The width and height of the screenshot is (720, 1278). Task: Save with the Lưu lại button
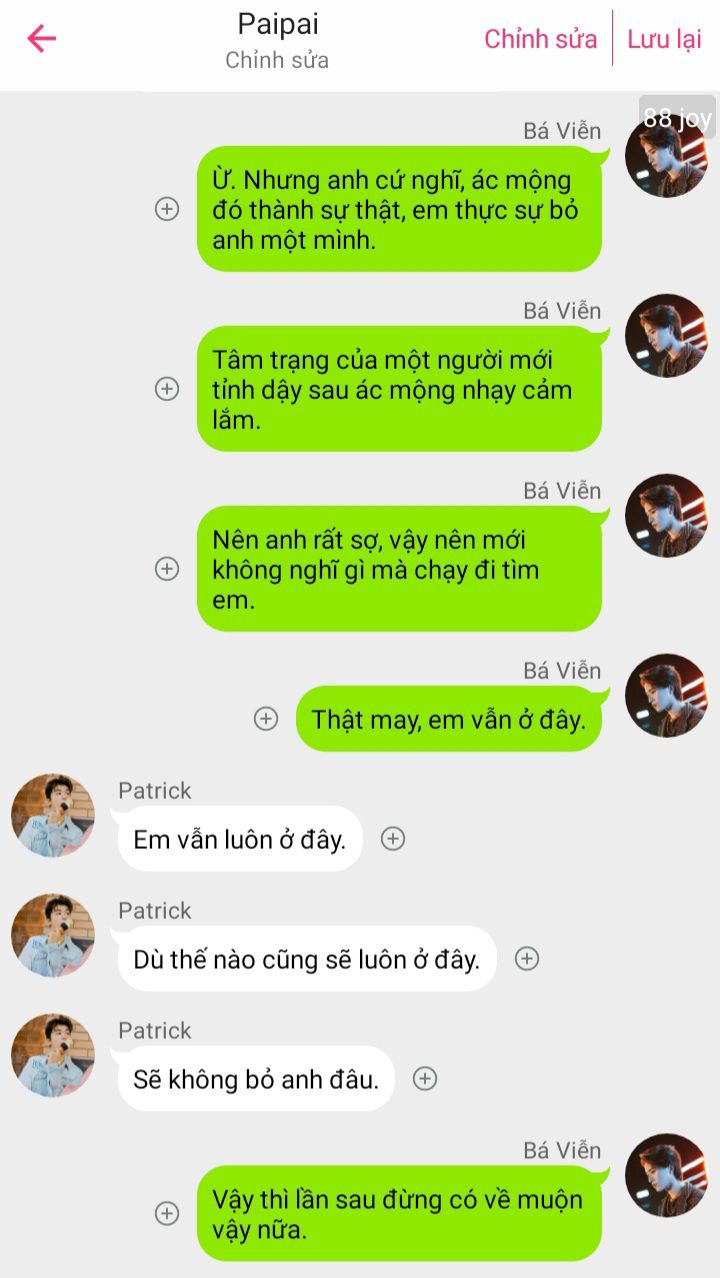(665, 39)
